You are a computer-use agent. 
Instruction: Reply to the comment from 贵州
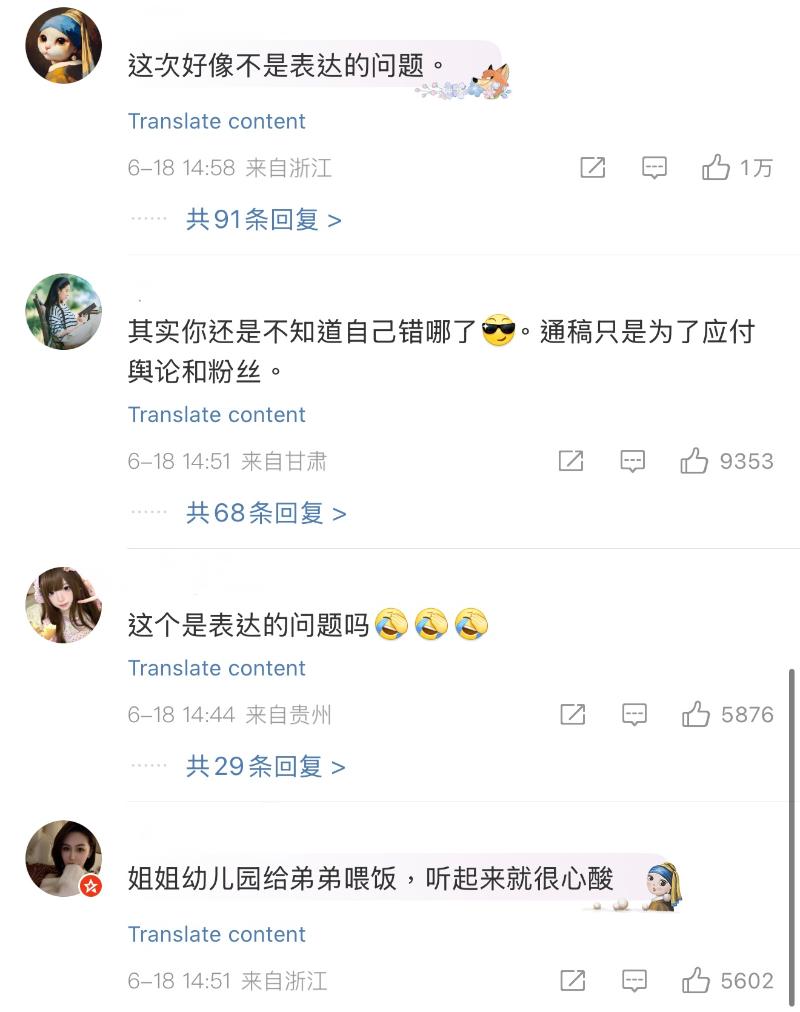tap(634, 715)
